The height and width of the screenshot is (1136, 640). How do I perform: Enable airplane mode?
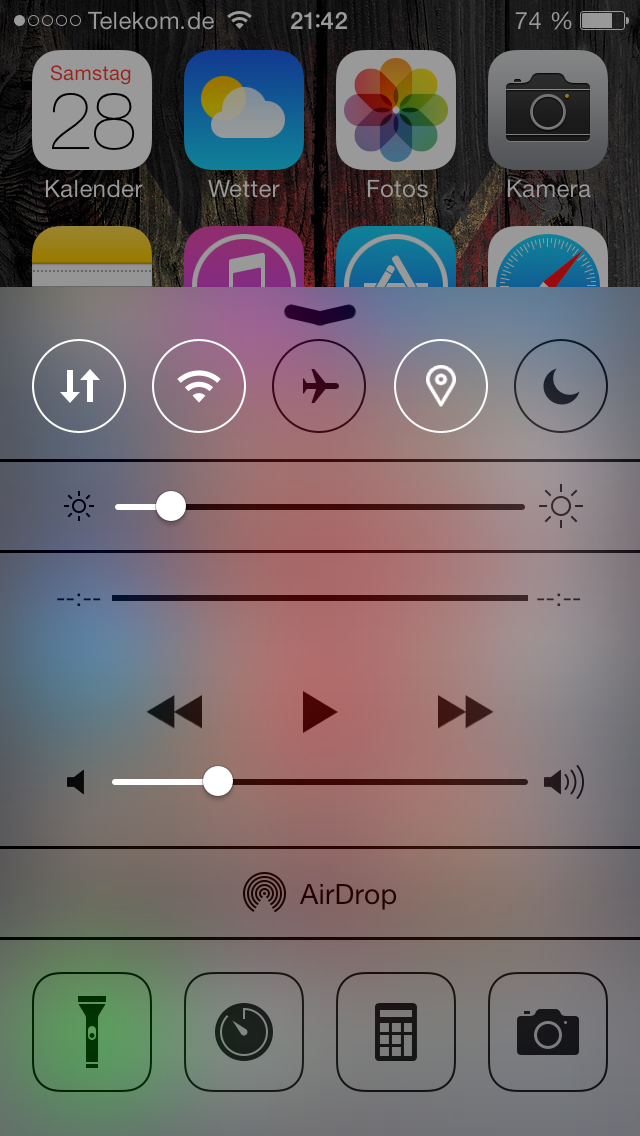coord(319,386)
